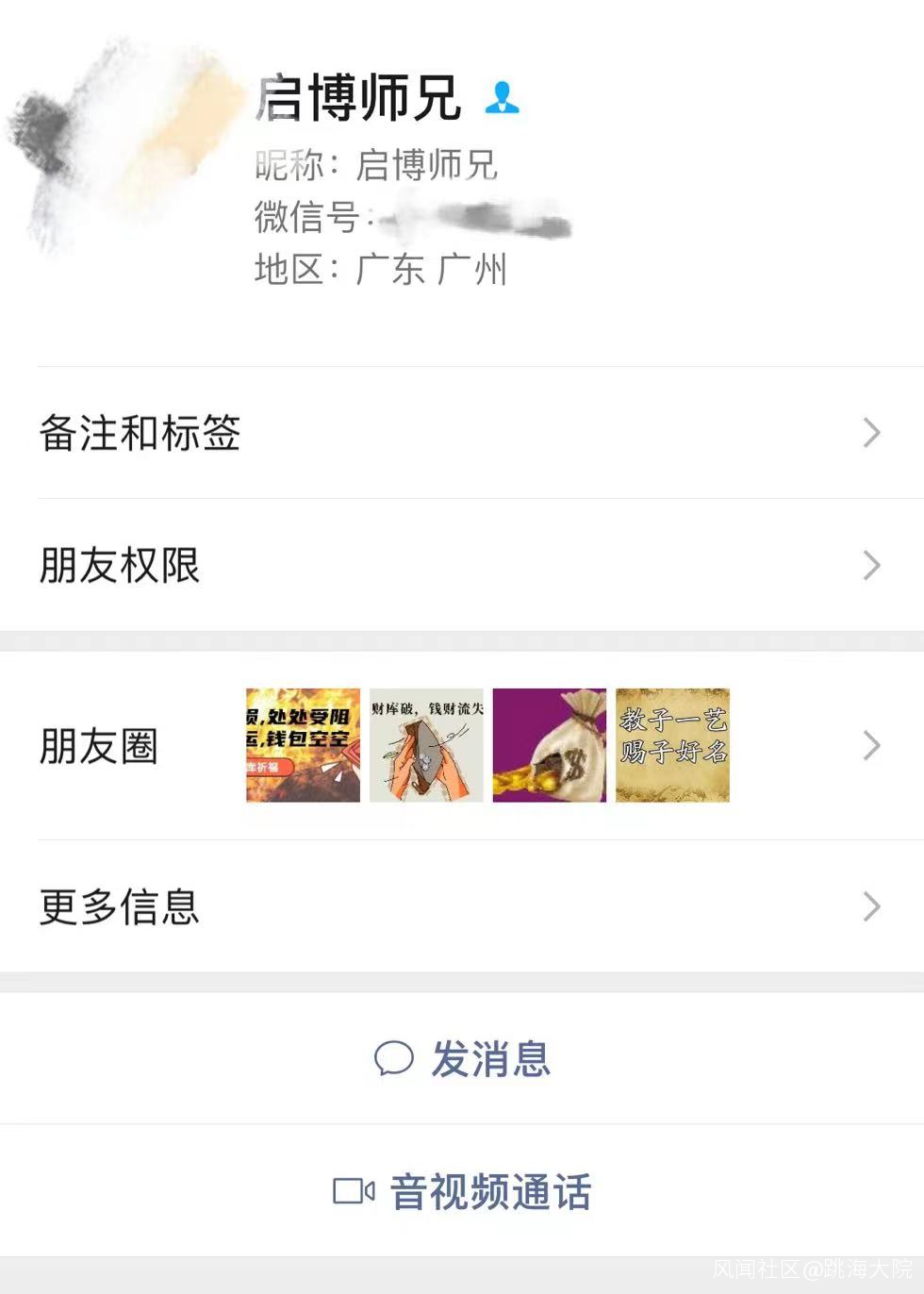Open 更多信息 details
Image resolution: width=924 pixels, height=1294 pixels.
pyautogui.click(x=462, y=906)
